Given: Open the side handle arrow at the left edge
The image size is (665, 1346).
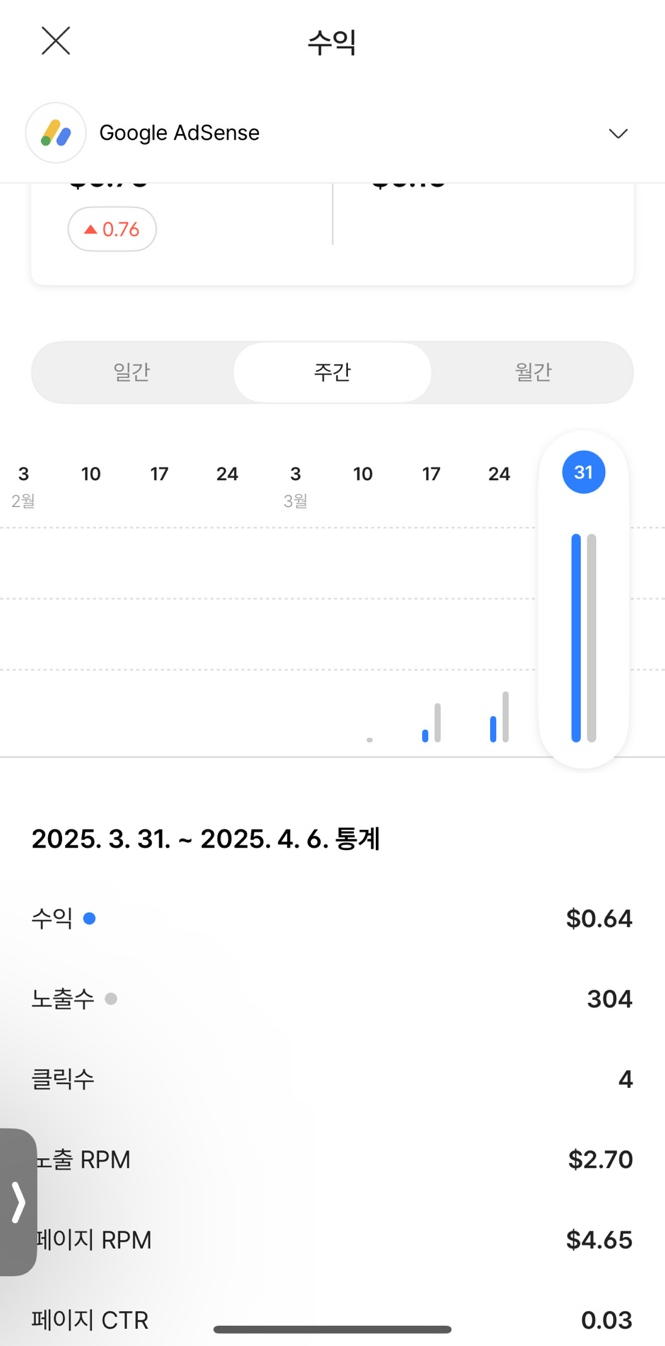Looking at the screenshot, I should (18, 1202).
